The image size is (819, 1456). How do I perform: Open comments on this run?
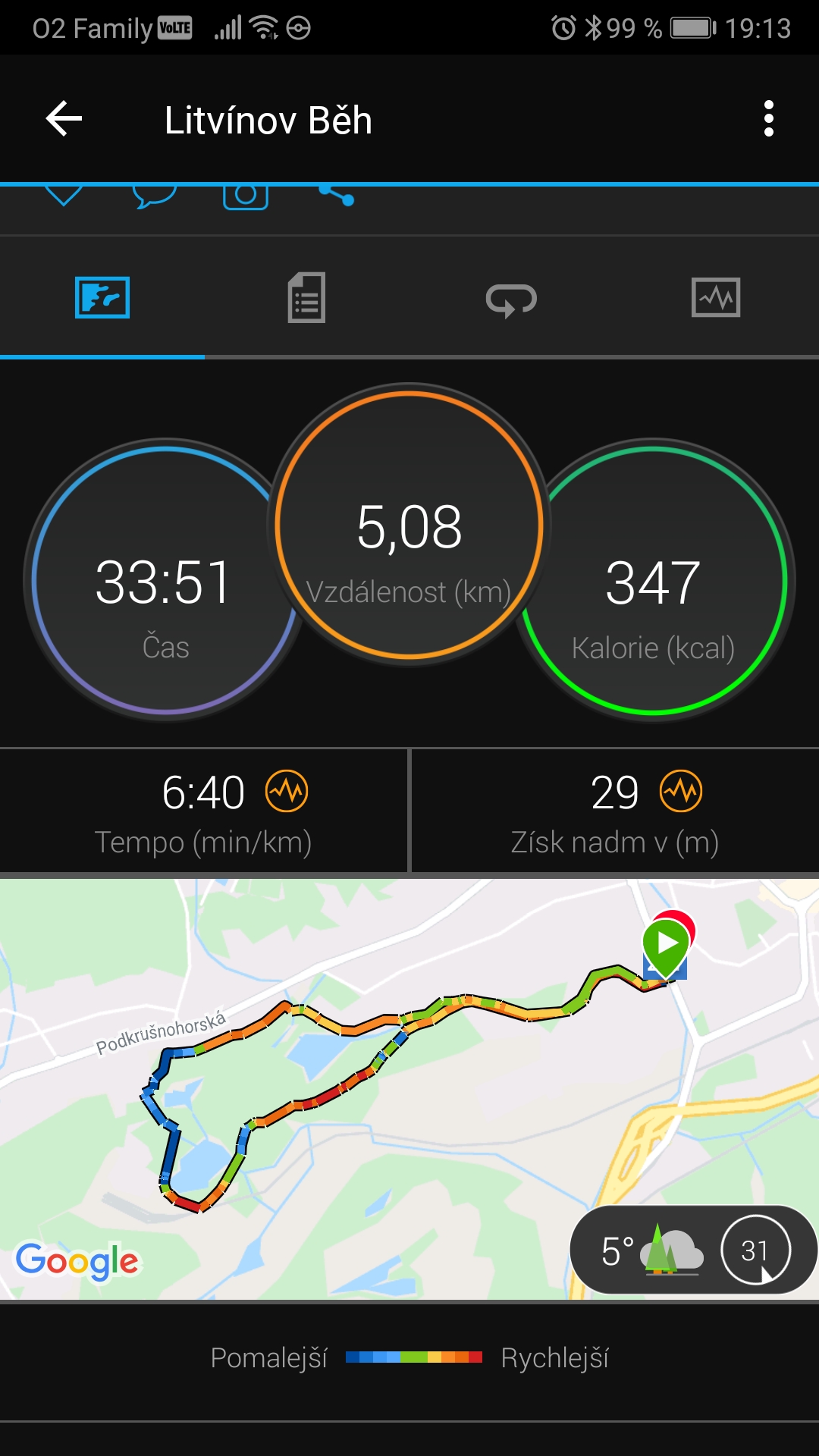155,196
